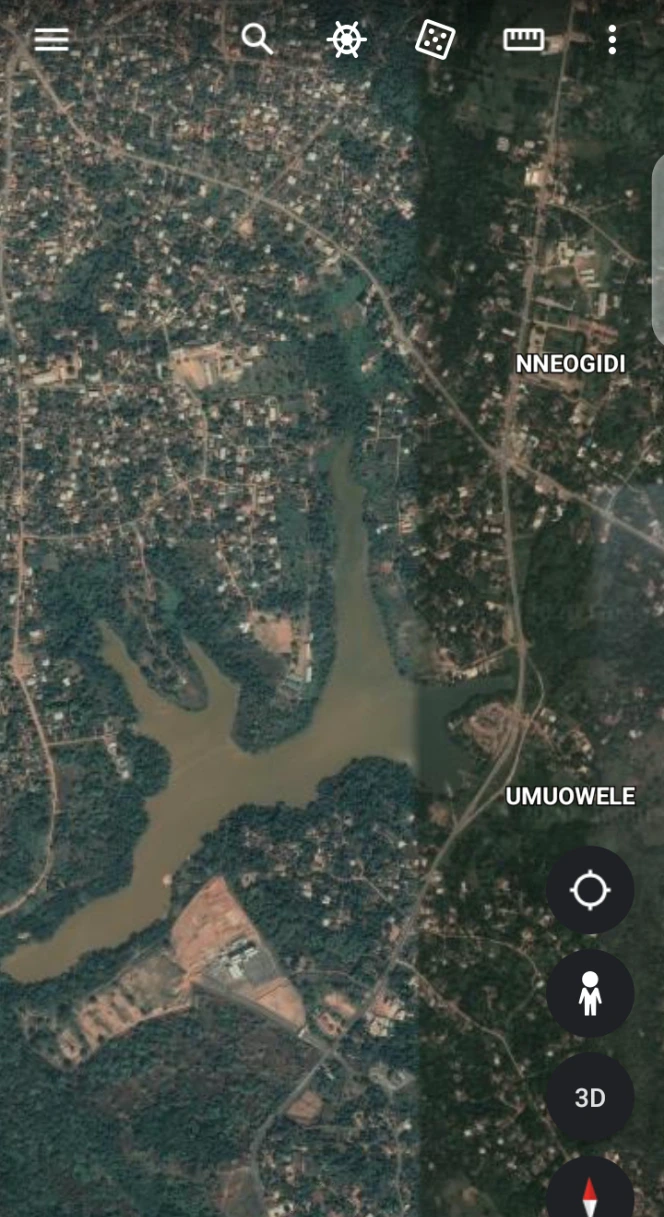The width and height of the screenshot is (664, 1217).
Task: Open the Voyager ship's wheel
Action: (x=346, y=40)
